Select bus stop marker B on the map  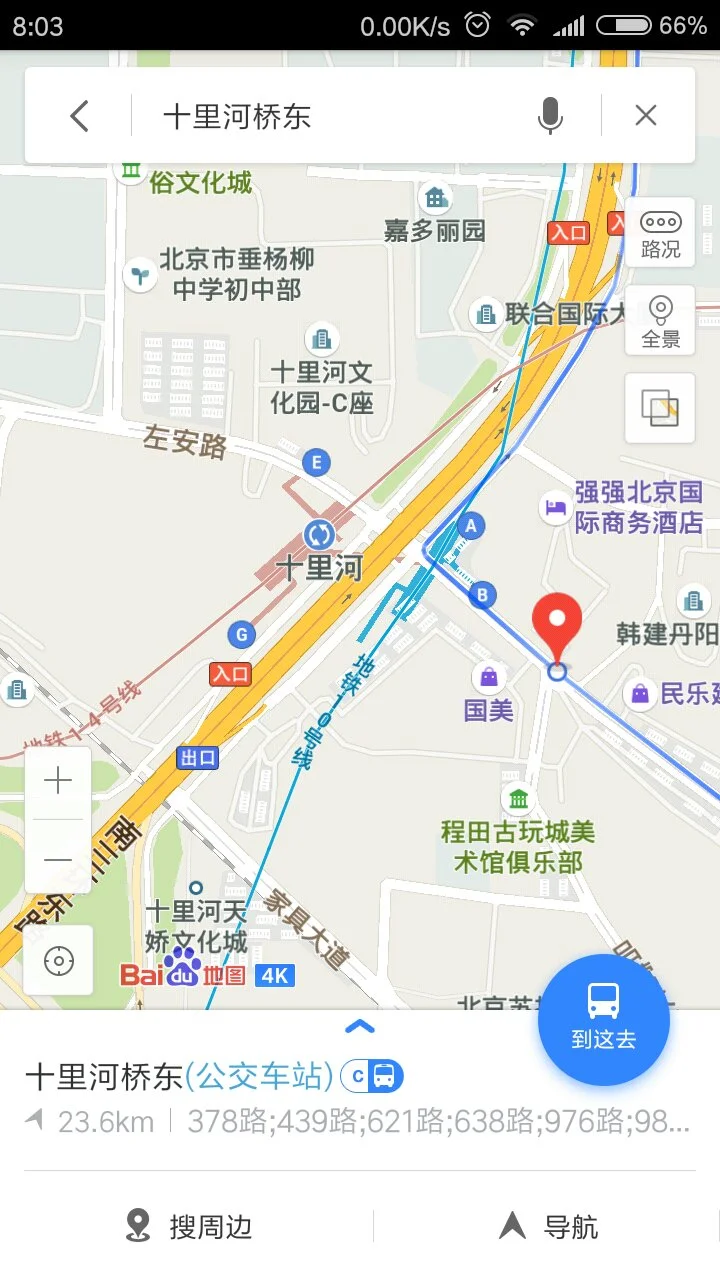point(481,595)
